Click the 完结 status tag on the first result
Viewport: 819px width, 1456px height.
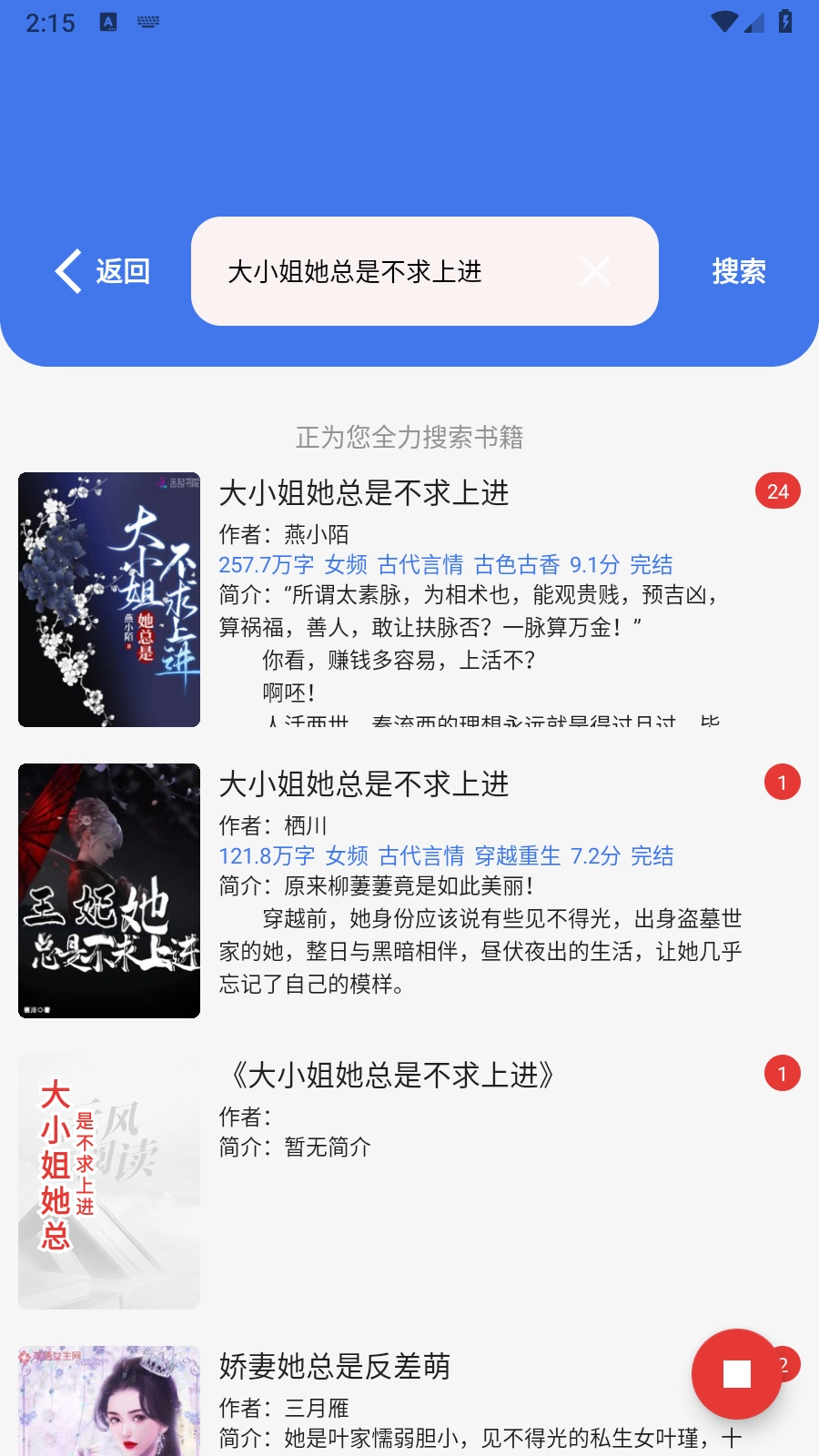coord(651,564)
